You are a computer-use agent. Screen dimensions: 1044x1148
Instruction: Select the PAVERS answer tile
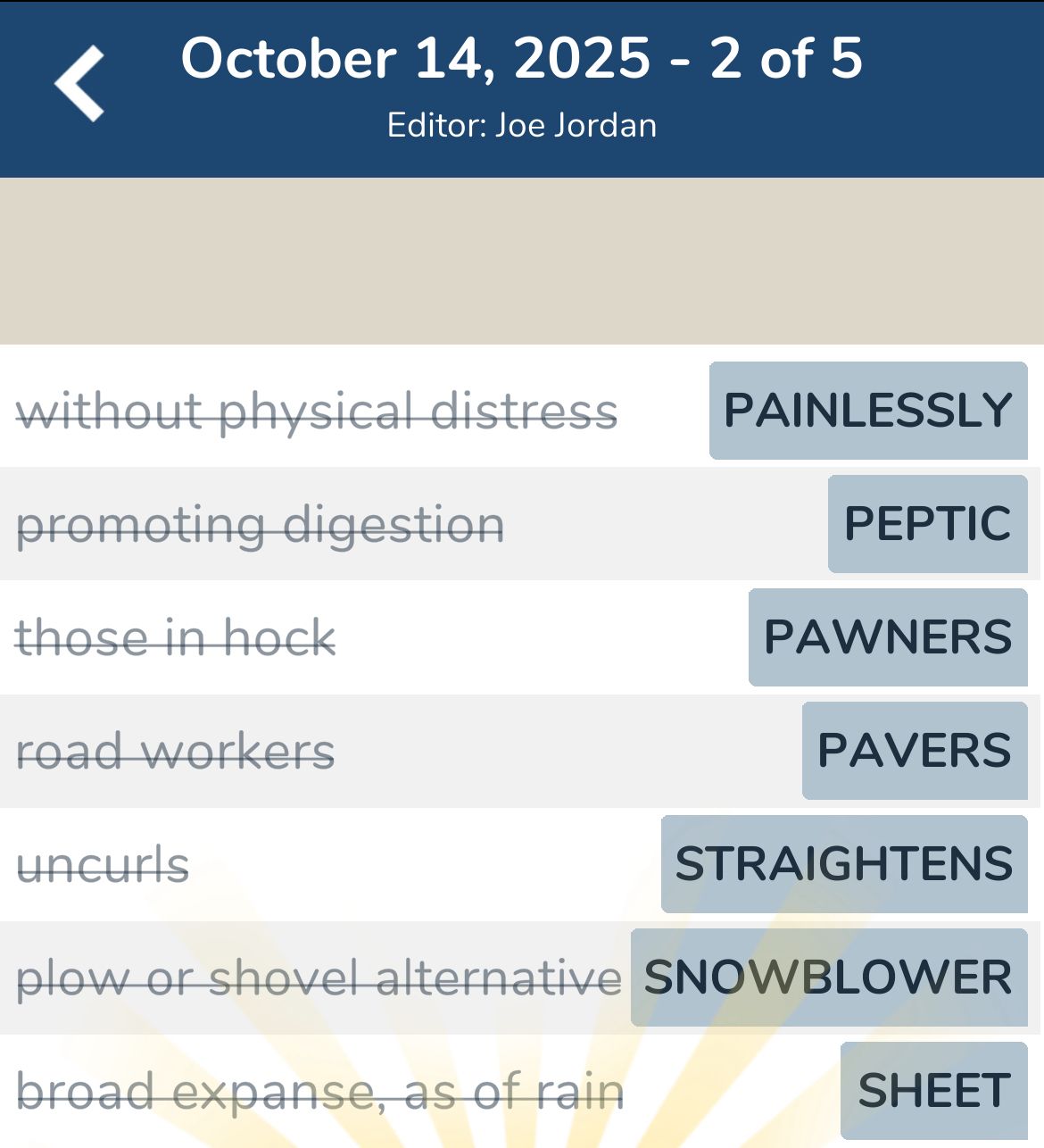coord(914,751)
